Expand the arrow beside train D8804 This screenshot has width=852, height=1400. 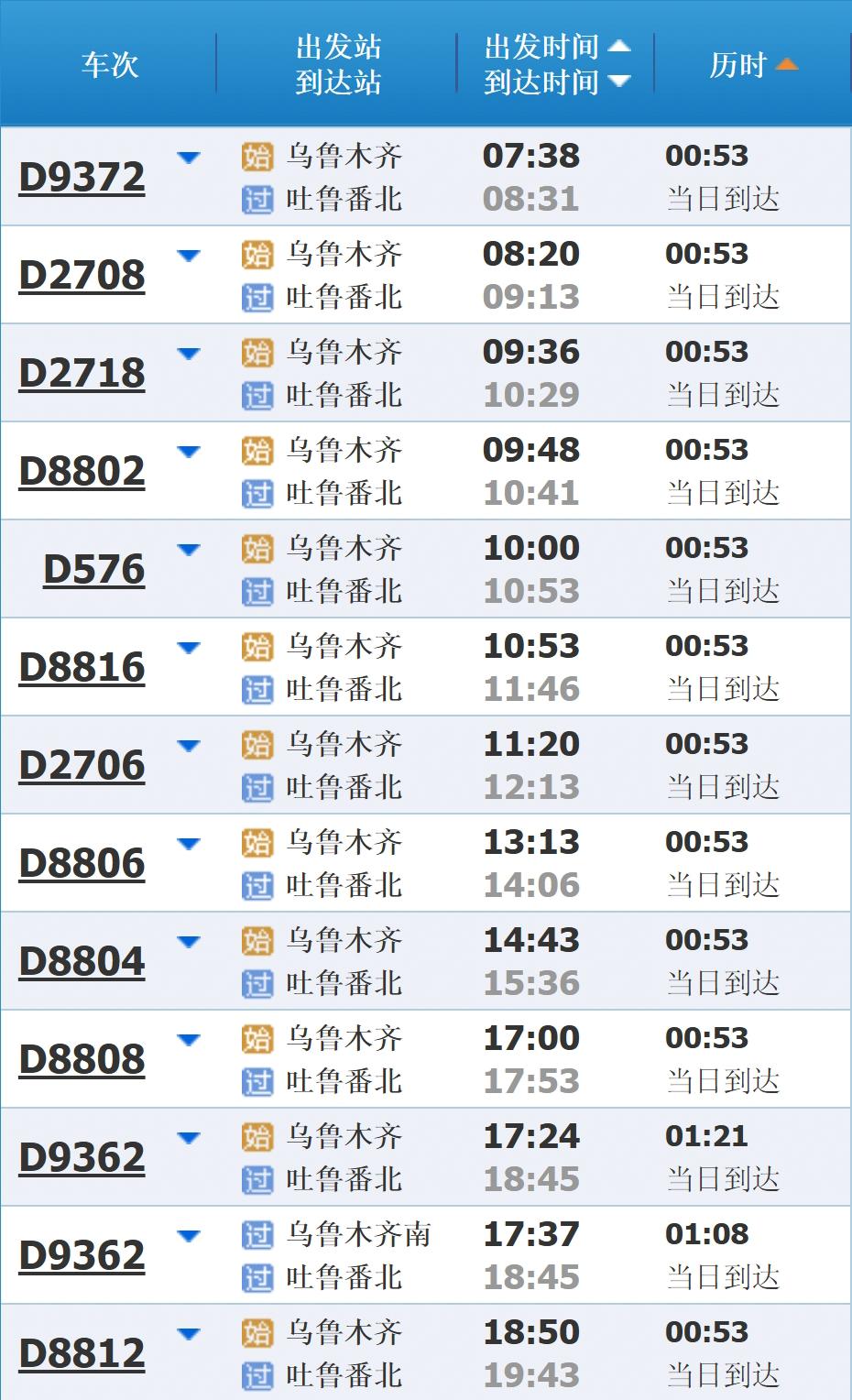tap(189, 942)
